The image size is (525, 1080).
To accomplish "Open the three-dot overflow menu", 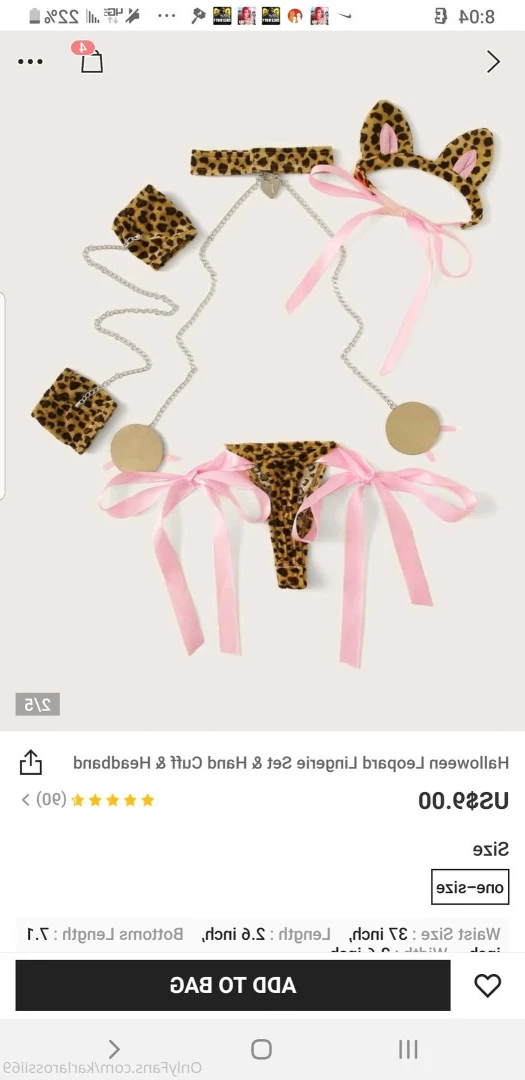I will (30, 61).
